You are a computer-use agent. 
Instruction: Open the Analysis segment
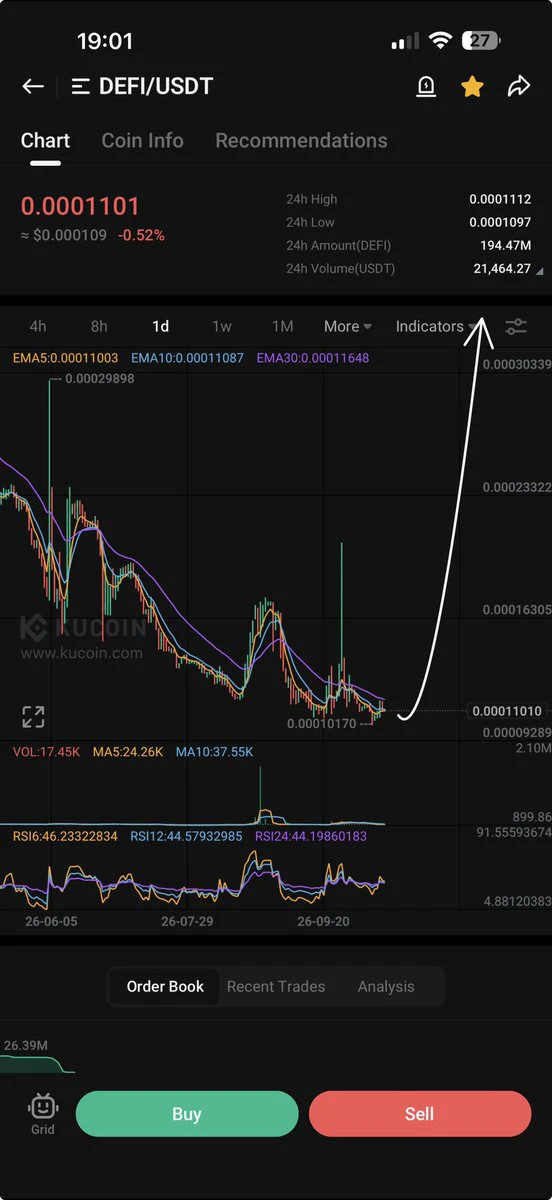pos(386,986)
